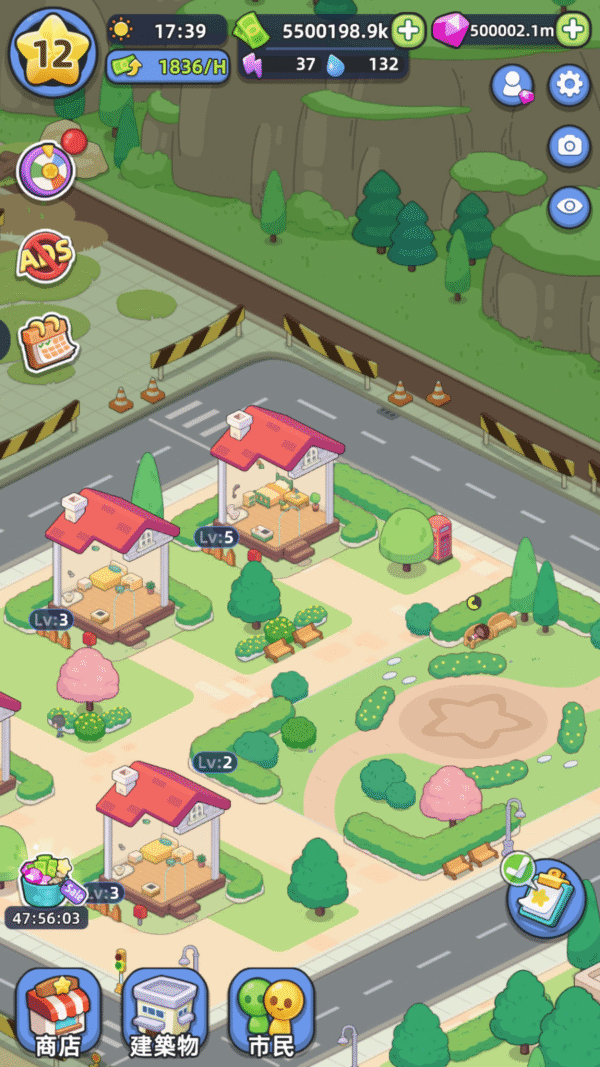Open the 建築物 buildings menu

165,1012
